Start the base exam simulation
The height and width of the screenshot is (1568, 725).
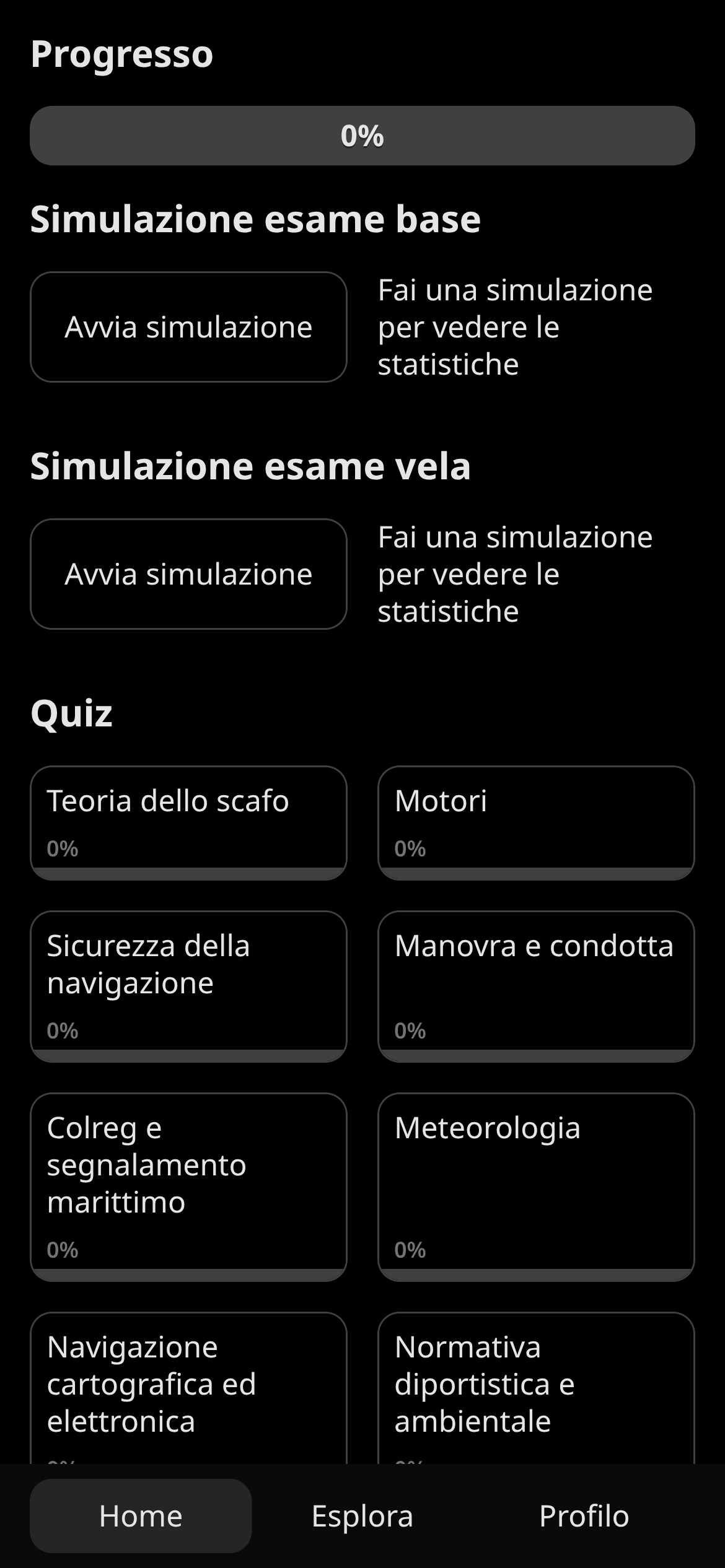pyautogui.click(x=188, y=327)
